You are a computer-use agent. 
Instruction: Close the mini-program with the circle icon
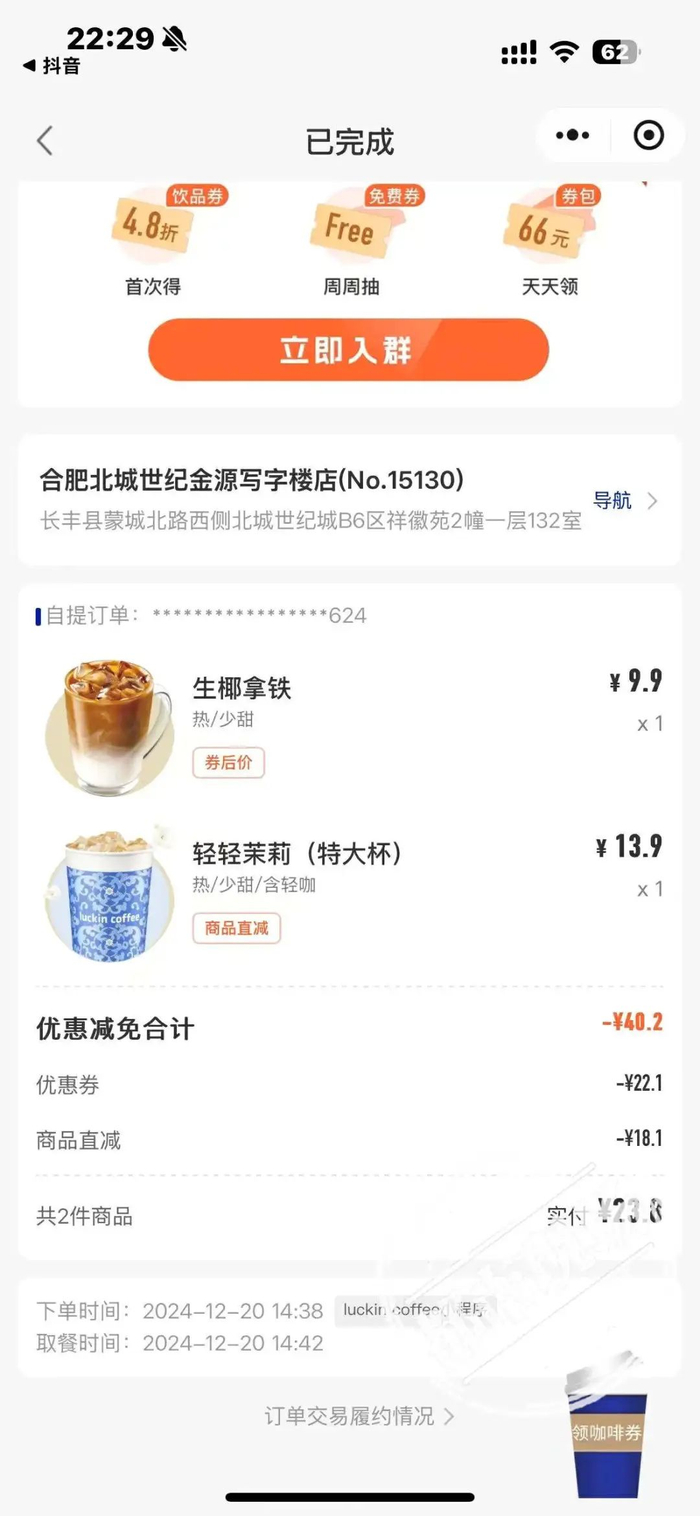click(x=649, y=136)
